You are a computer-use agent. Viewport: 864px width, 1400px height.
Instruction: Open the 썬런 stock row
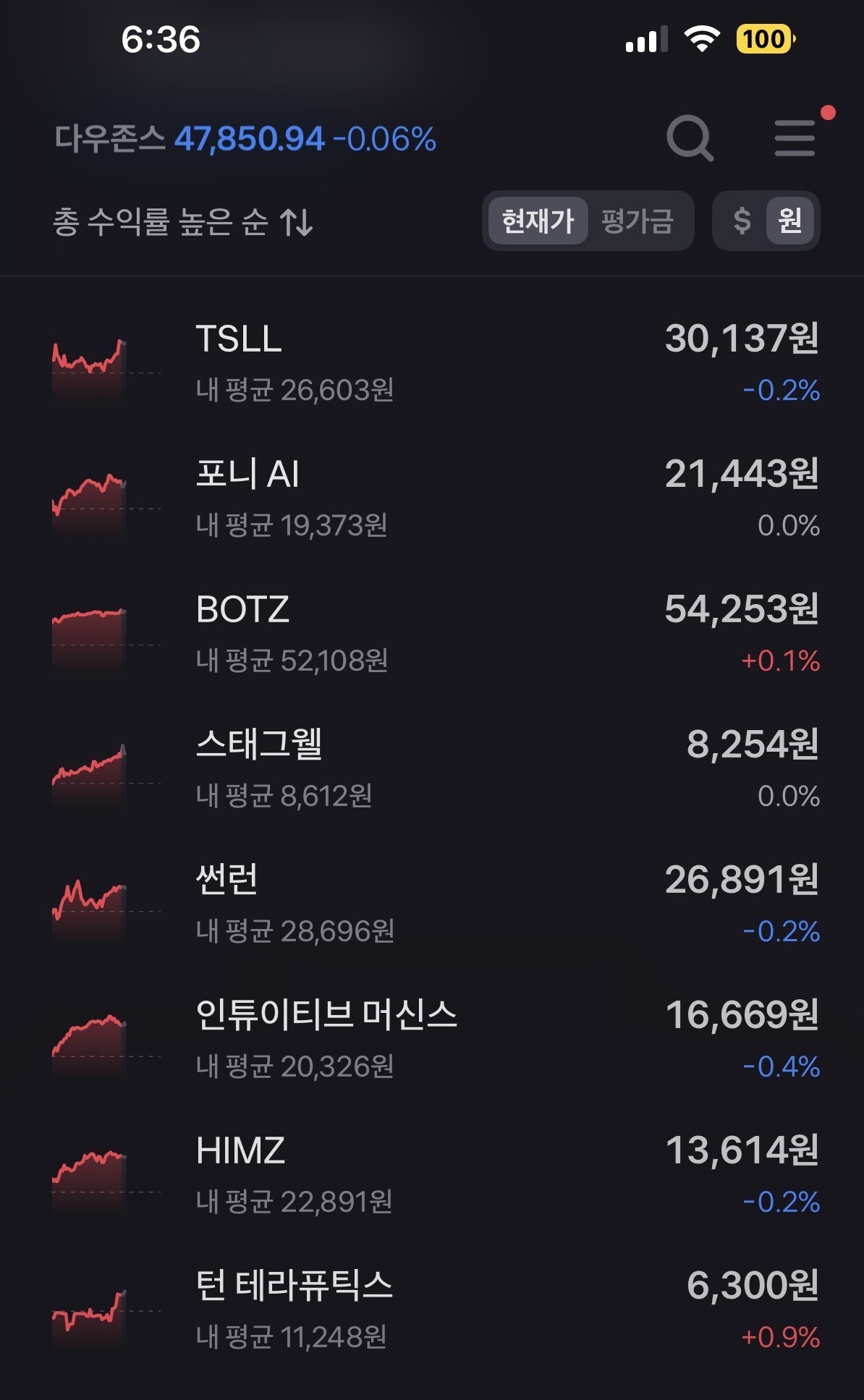coord(432,905)
